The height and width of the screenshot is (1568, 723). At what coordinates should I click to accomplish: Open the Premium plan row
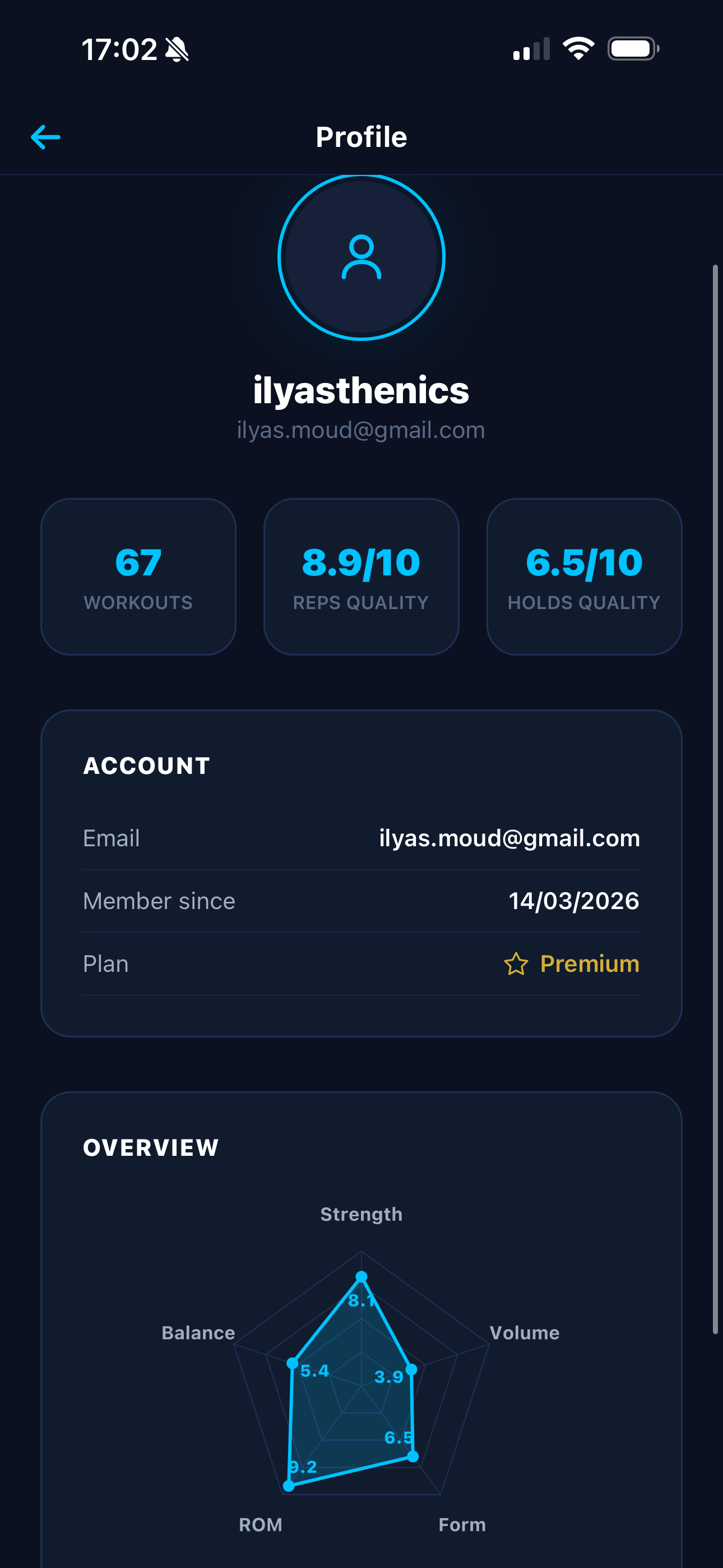tap(361, 963)
